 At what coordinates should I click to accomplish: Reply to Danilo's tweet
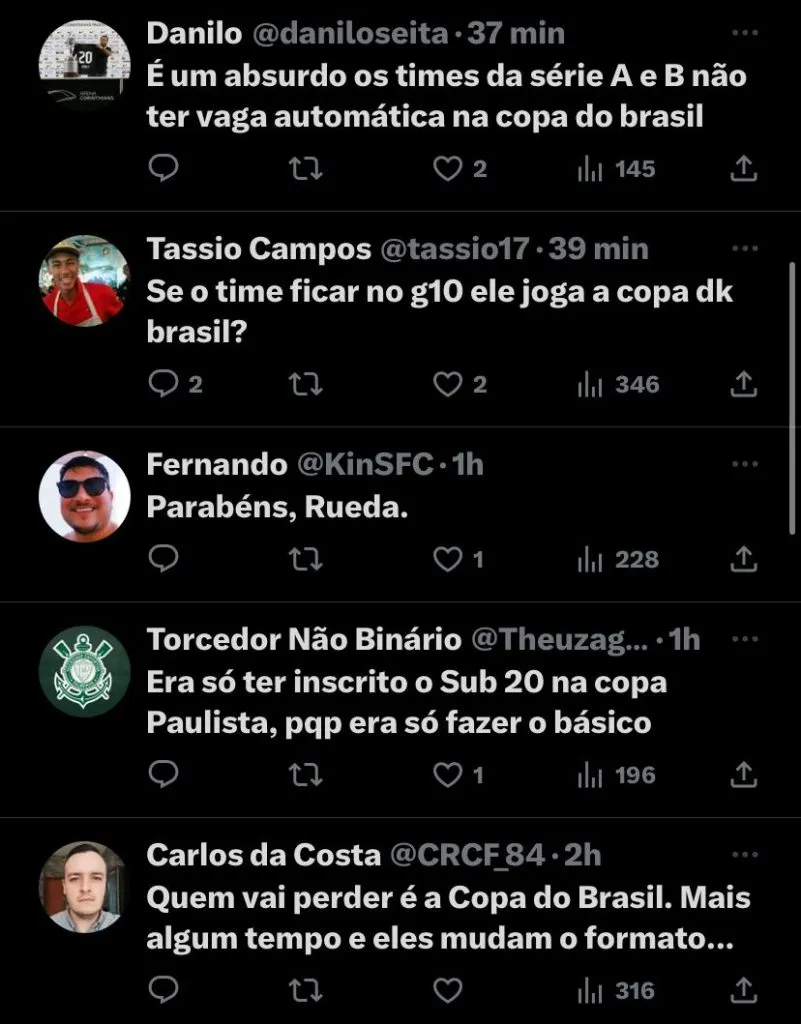[x=162, y=169]
